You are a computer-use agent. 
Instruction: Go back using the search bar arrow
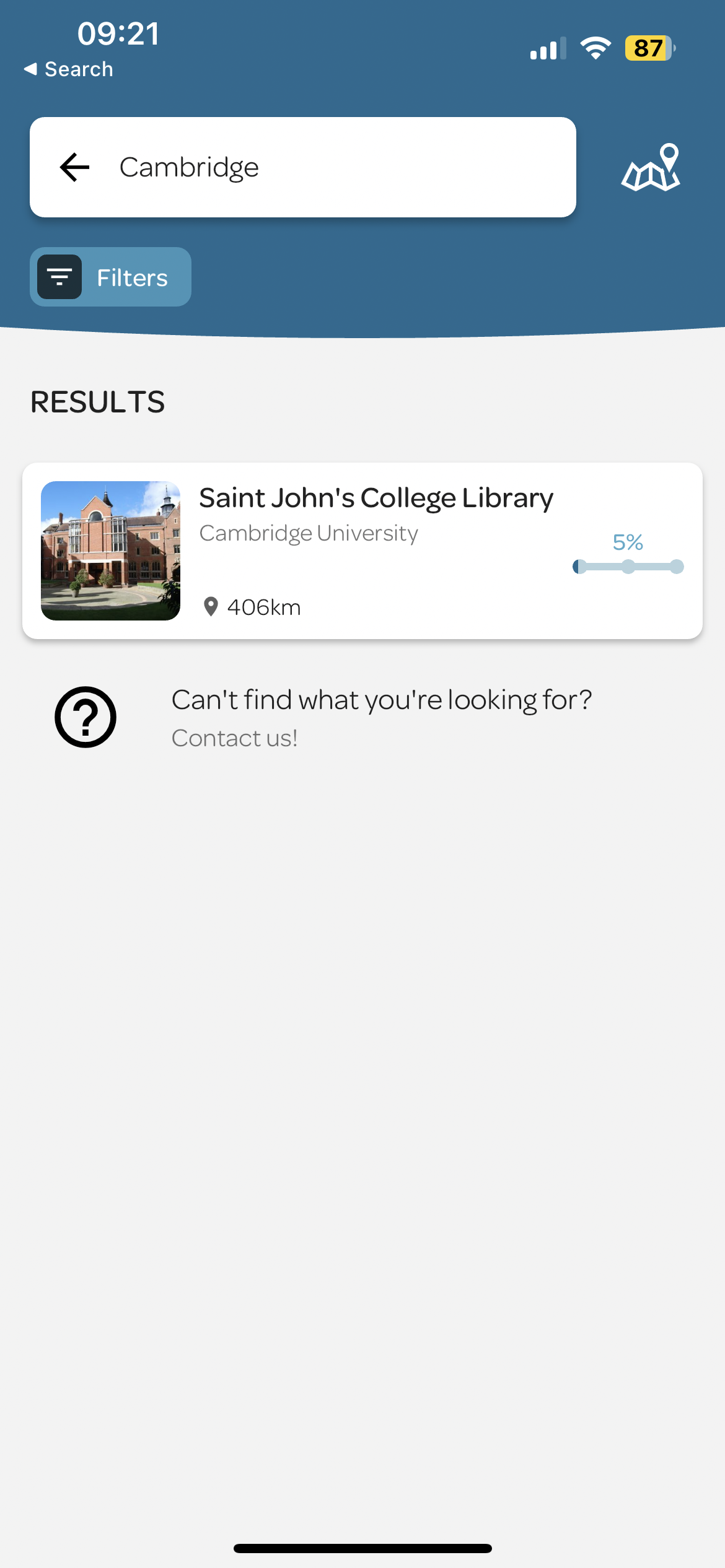coord(74,167)
